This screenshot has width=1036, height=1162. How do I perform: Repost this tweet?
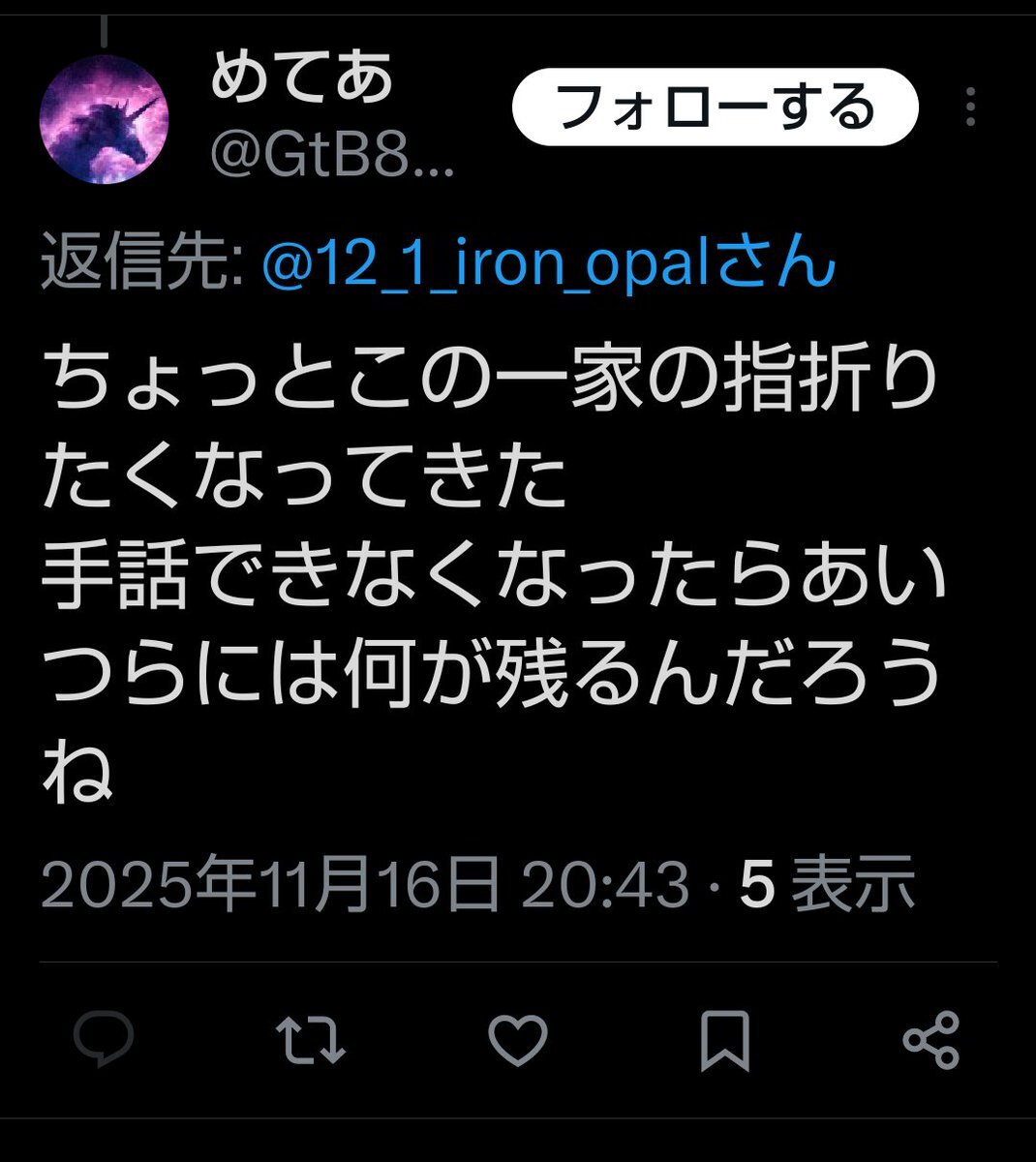(x=311, y=1039)
